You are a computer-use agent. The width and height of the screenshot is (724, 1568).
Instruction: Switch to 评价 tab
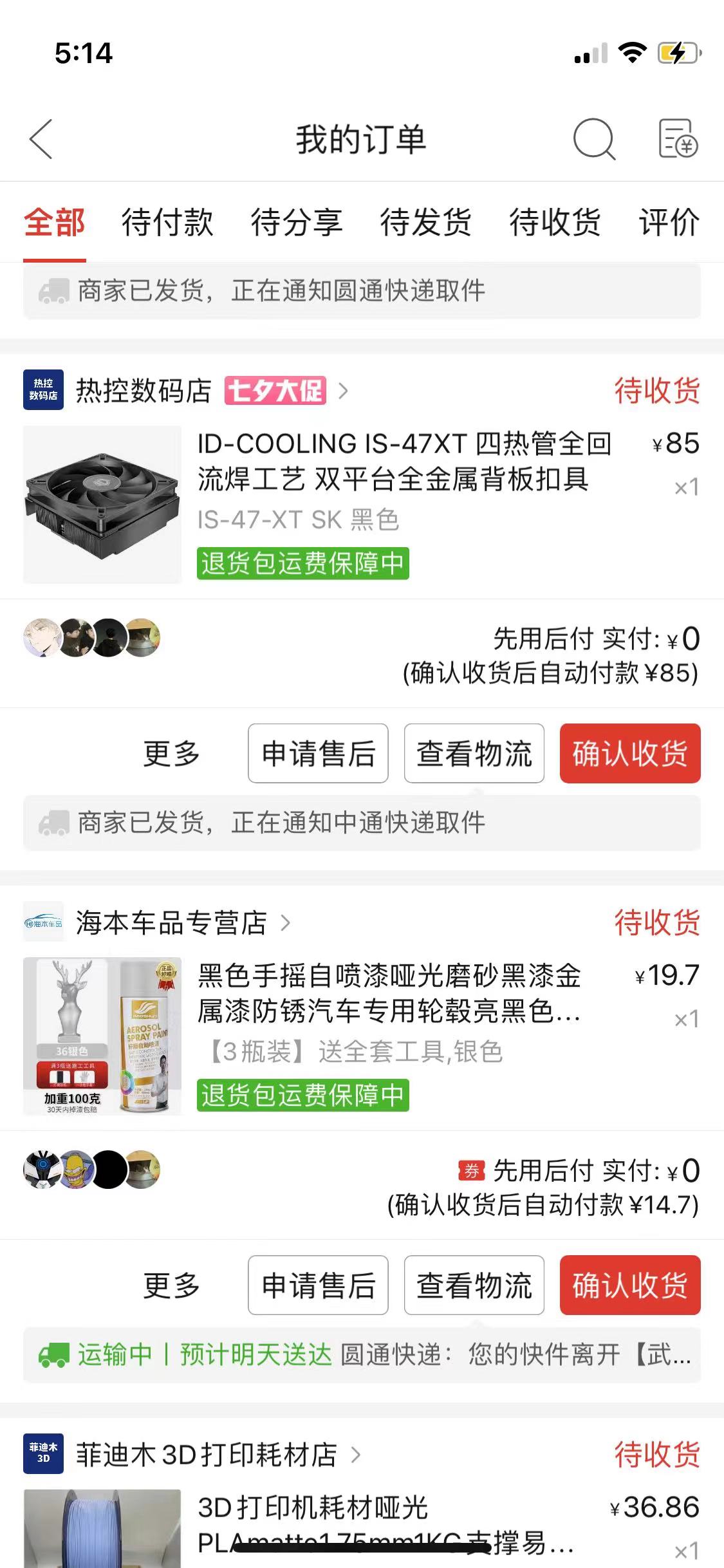tap(669, 222)
